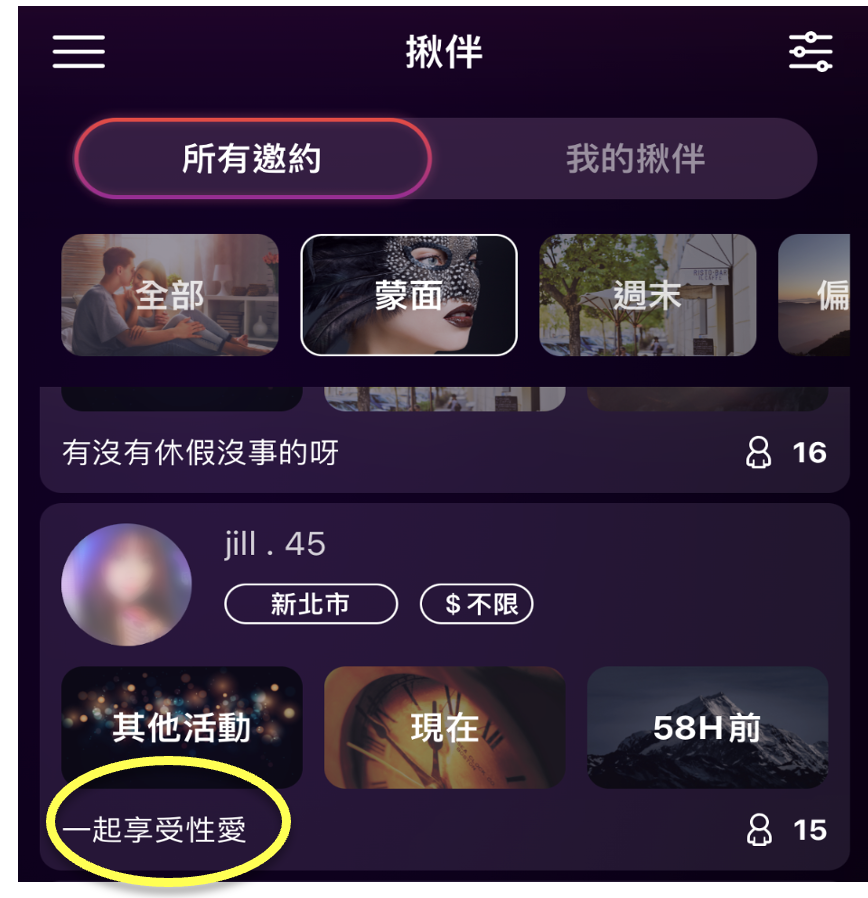Toggle the $不限 budget filter pill

click(477, 604)
